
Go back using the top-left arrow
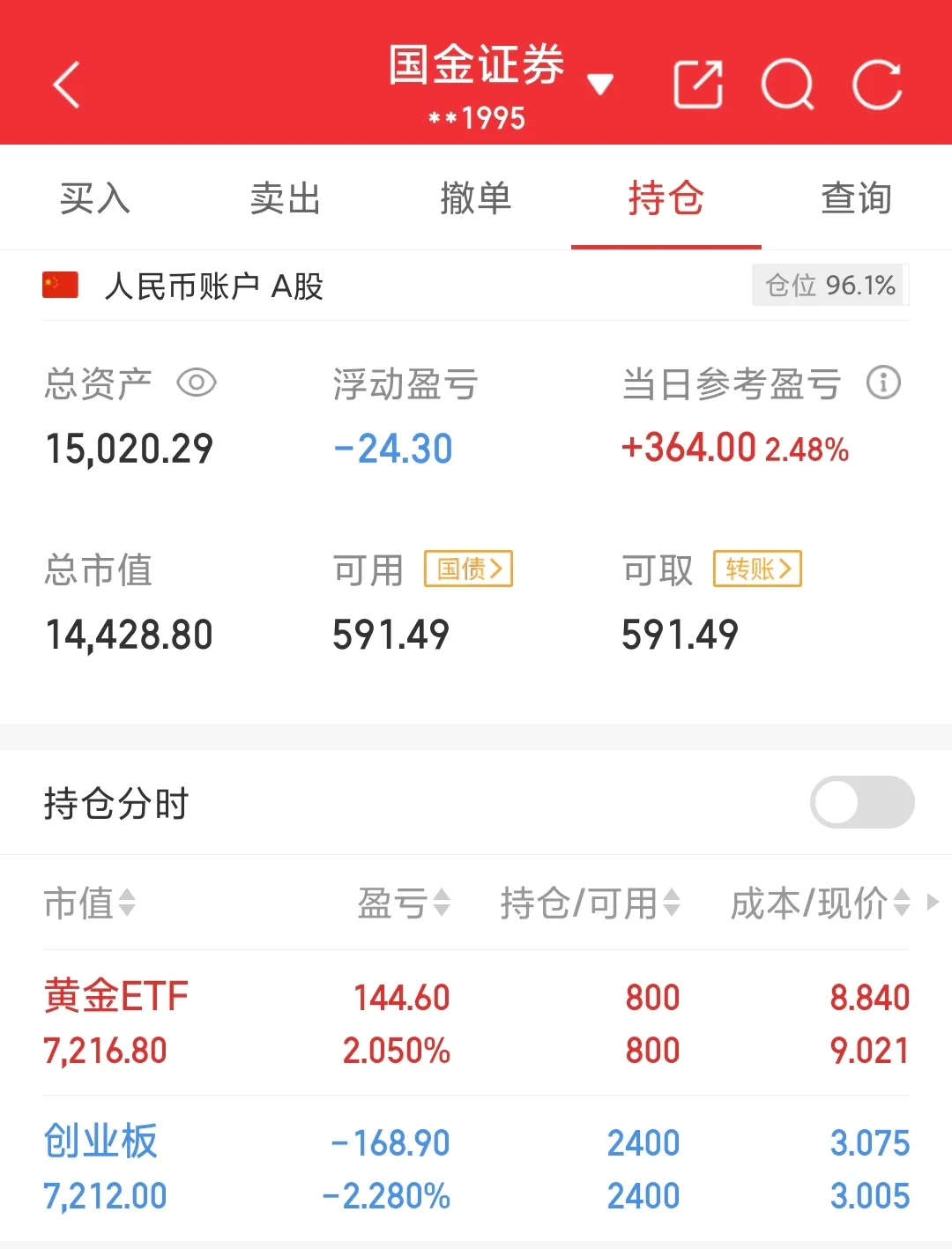(x=66, y=85)
